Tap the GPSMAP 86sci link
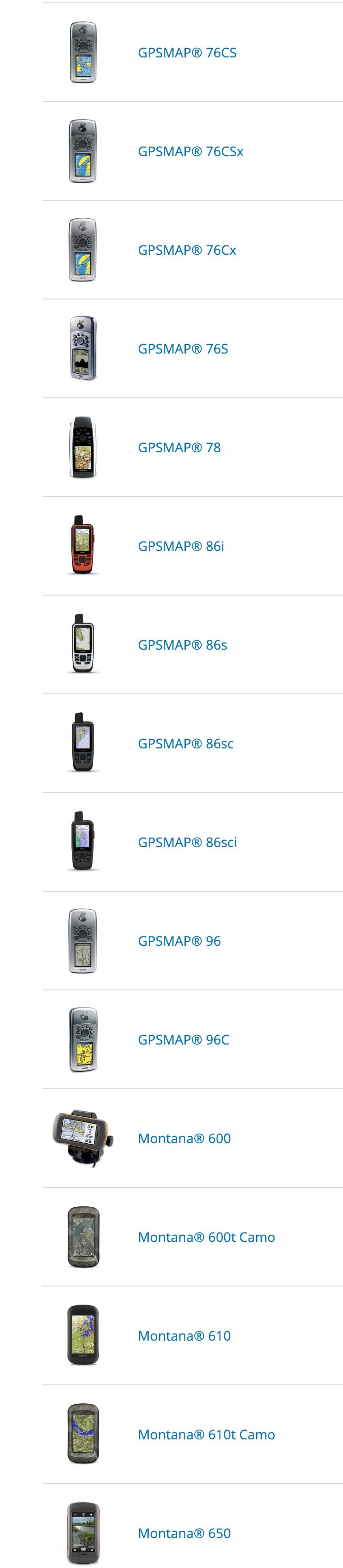343x1568 pixels. [187, 842]
